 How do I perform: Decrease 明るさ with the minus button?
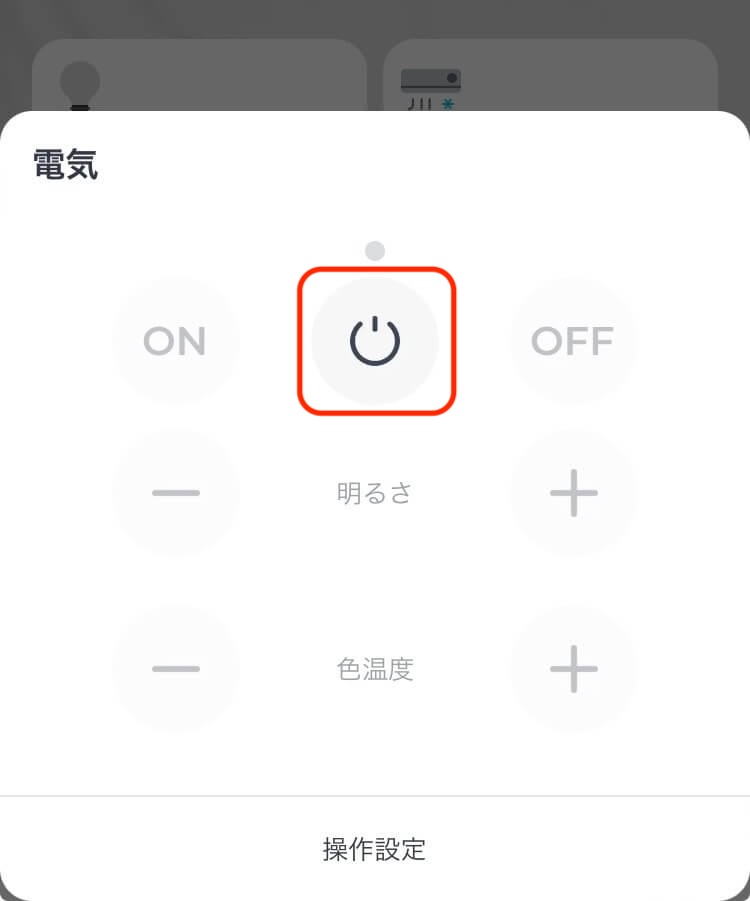175,493
